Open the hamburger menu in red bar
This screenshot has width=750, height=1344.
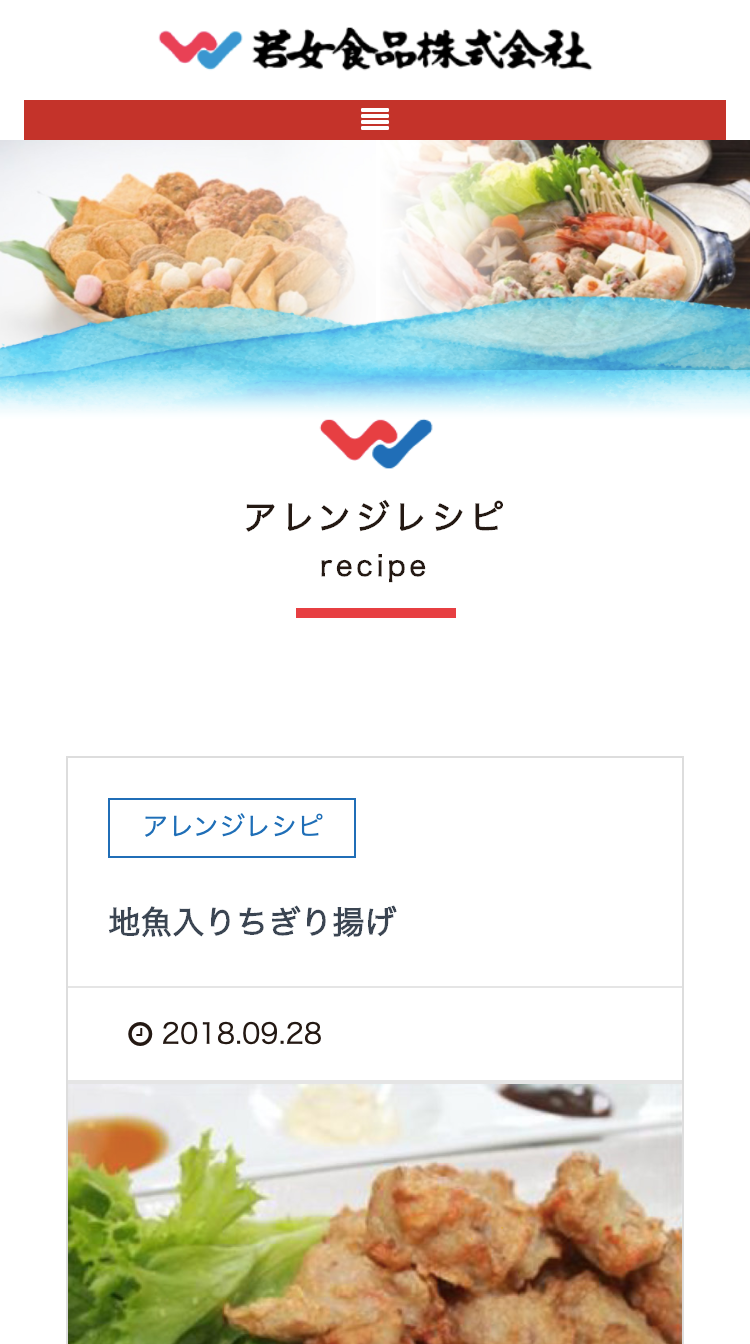click(x=375, y=120)
